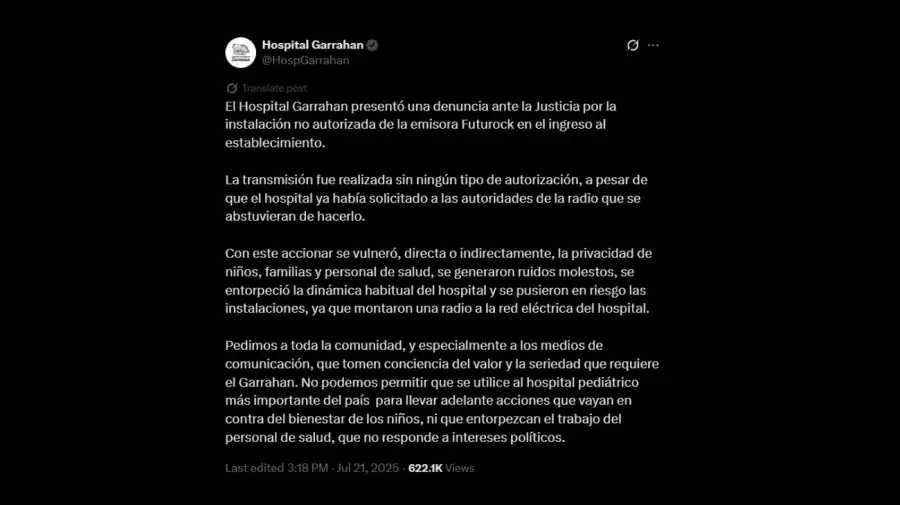Translate this post
900x505 pixels.
273,88
